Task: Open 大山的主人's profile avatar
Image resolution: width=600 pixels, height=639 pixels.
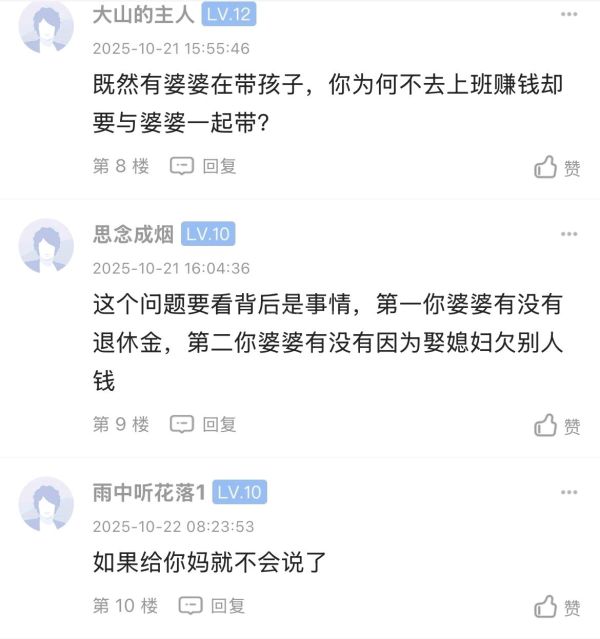Action: pyautogui.click(x=47, y=26)
